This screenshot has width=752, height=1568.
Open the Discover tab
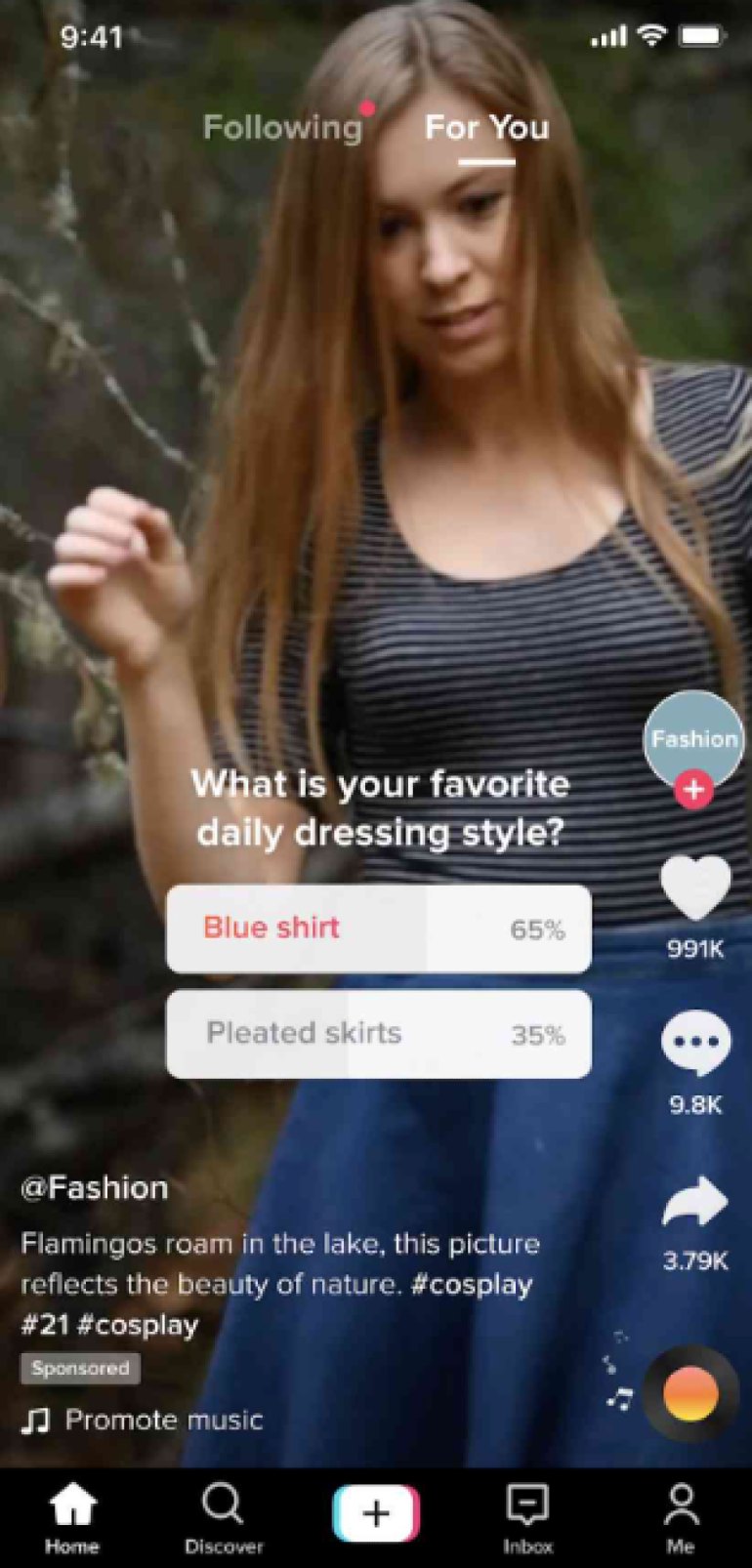click(224, 1517)
